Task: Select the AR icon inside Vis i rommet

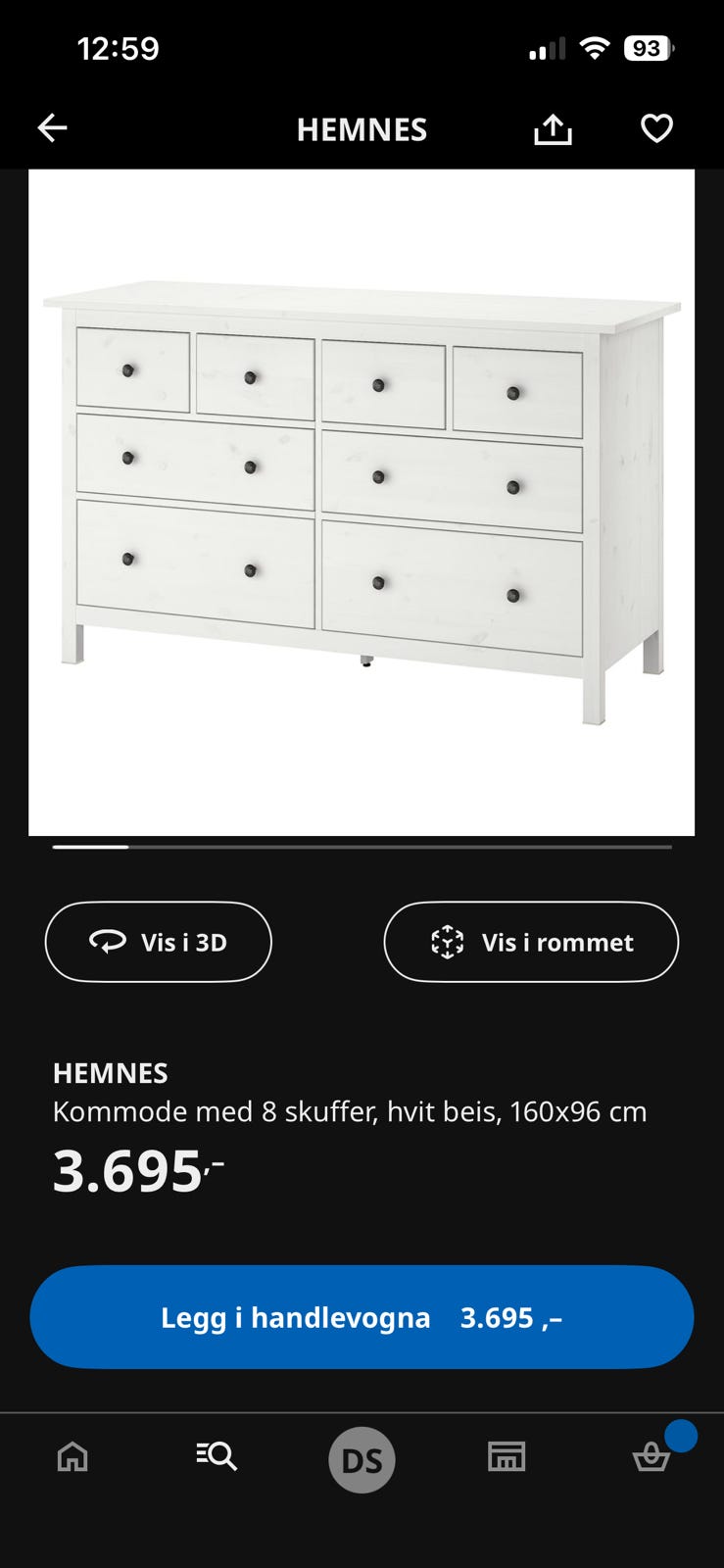Action: point(449,942)
